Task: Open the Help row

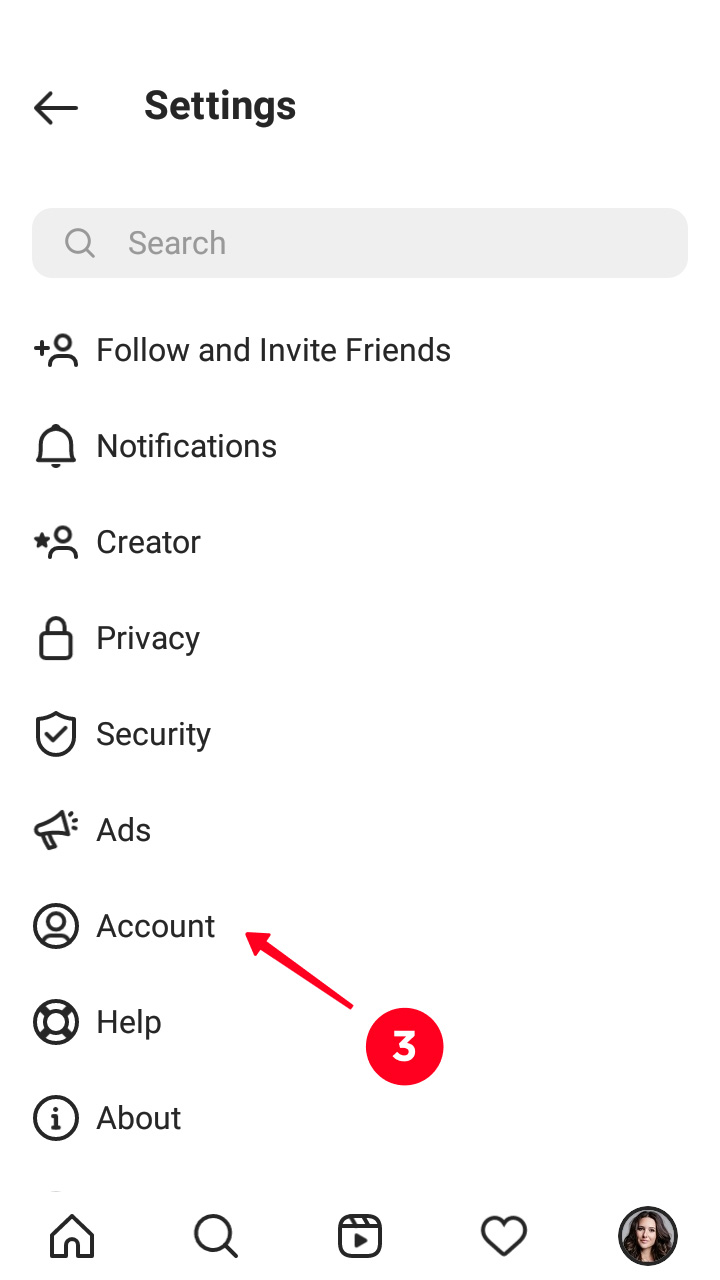Action: pos(360,1022)
